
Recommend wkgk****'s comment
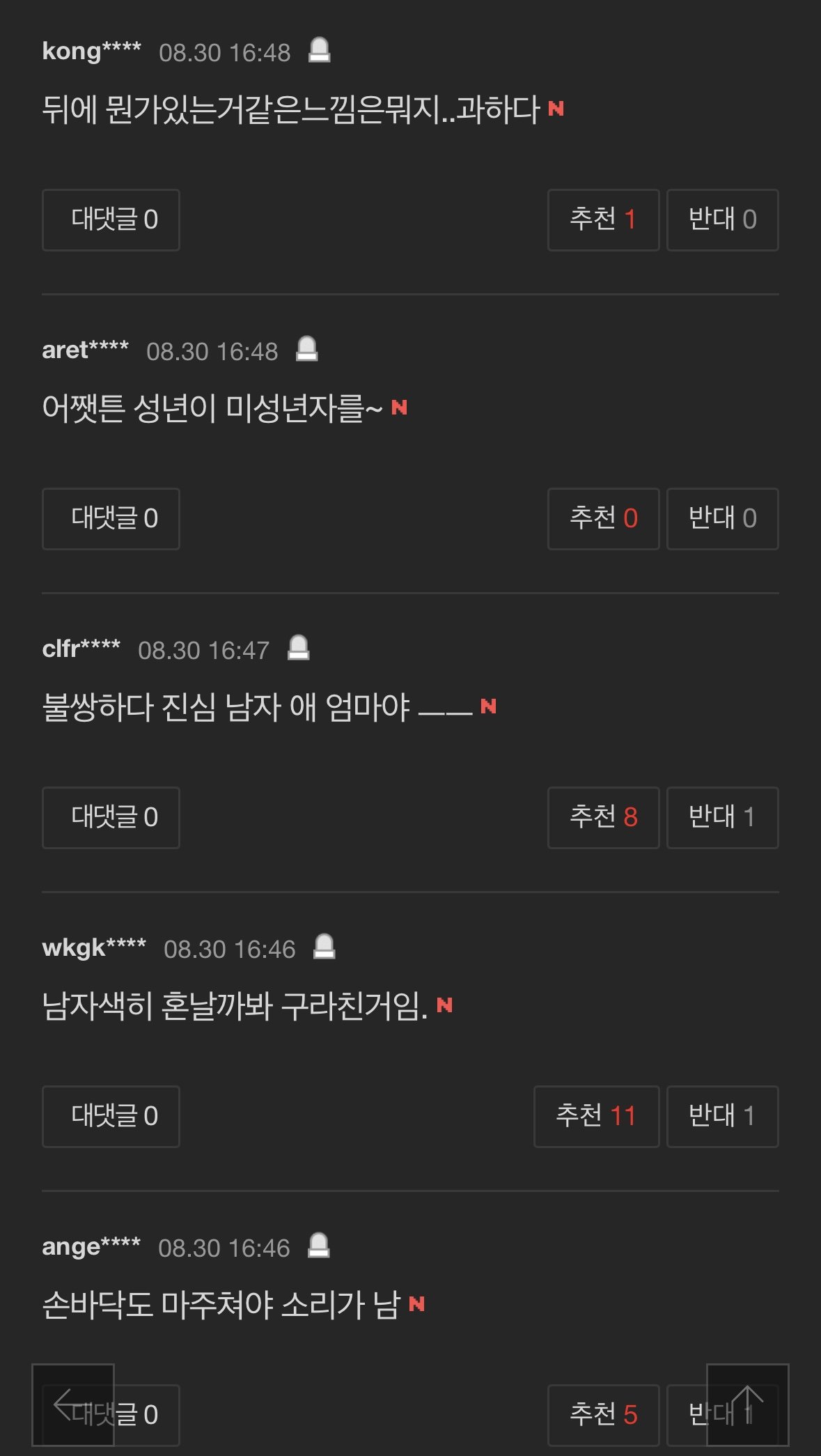[x=596, y=1117]
